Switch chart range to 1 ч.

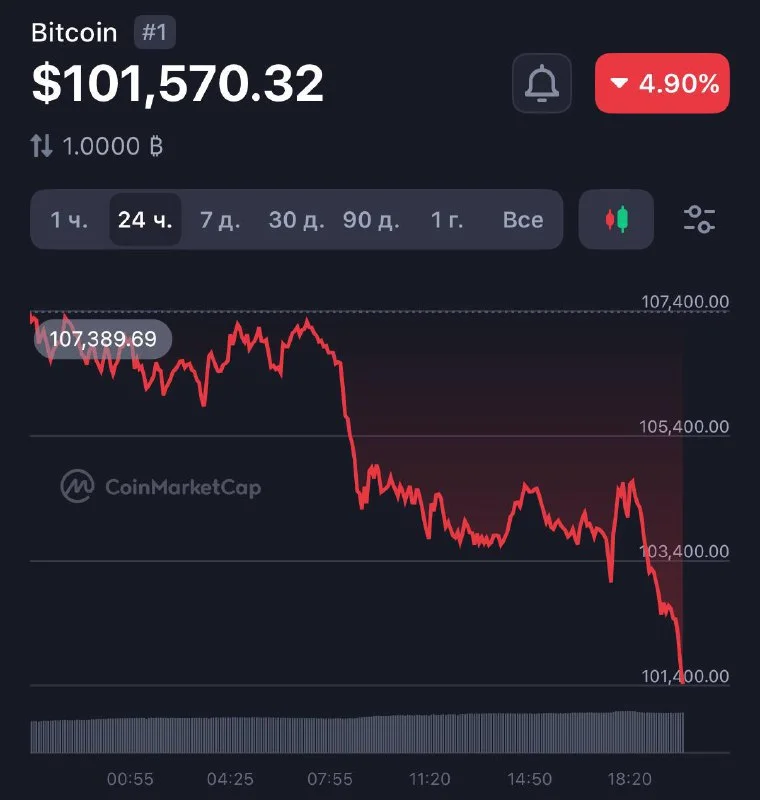click(x=69, y=220)
